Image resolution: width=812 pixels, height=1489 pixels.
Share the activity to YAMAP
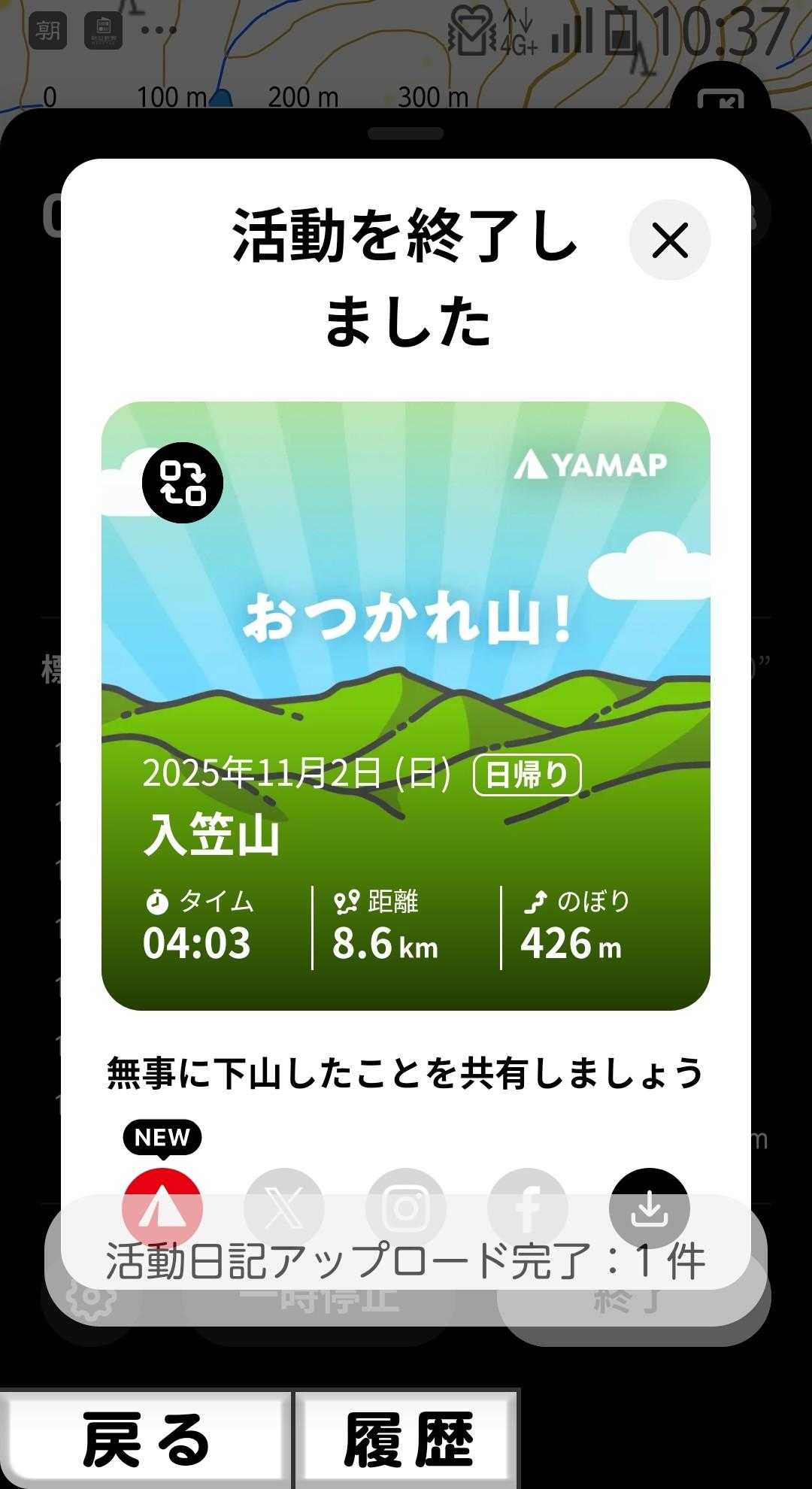162,1207
